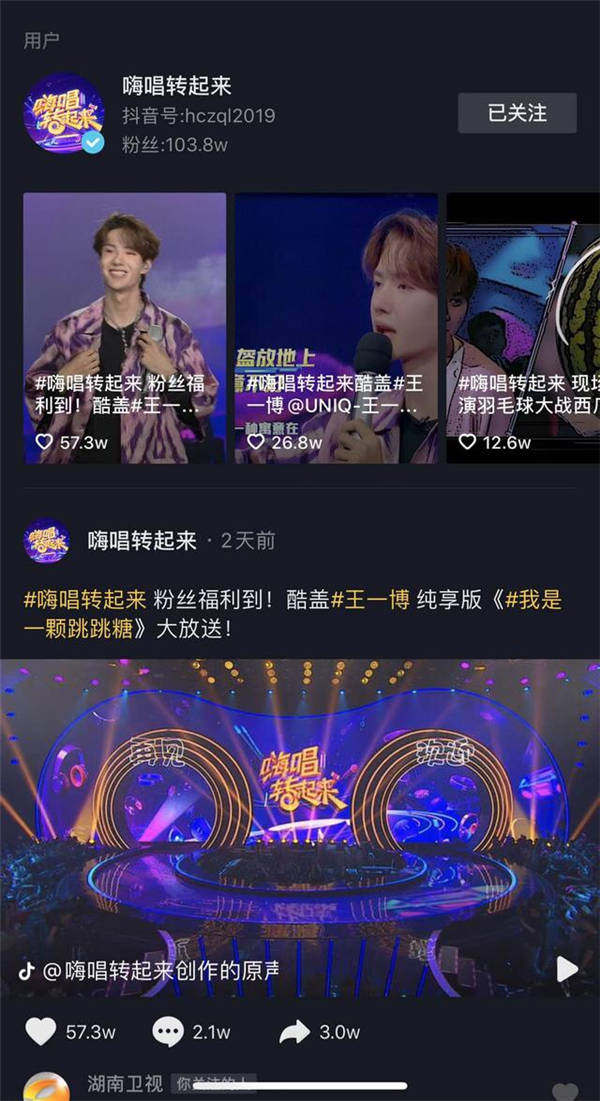This screenshot has width=600, height=1101.
Task: Open the 嗨唱转起来 user profile avatar
Action: (x=64, y=113)
